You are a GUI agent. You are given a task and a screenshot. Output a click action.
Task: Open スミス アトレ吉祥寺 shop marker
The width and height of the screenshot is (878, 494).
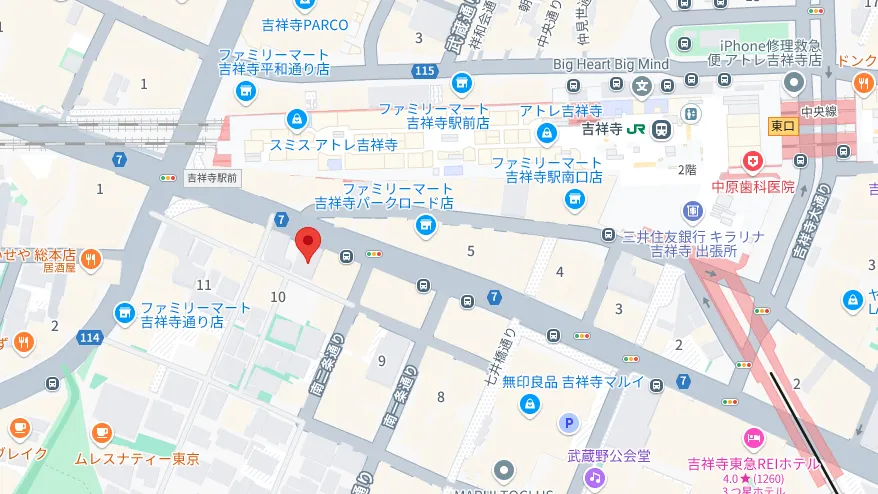[x=296, y=121]
